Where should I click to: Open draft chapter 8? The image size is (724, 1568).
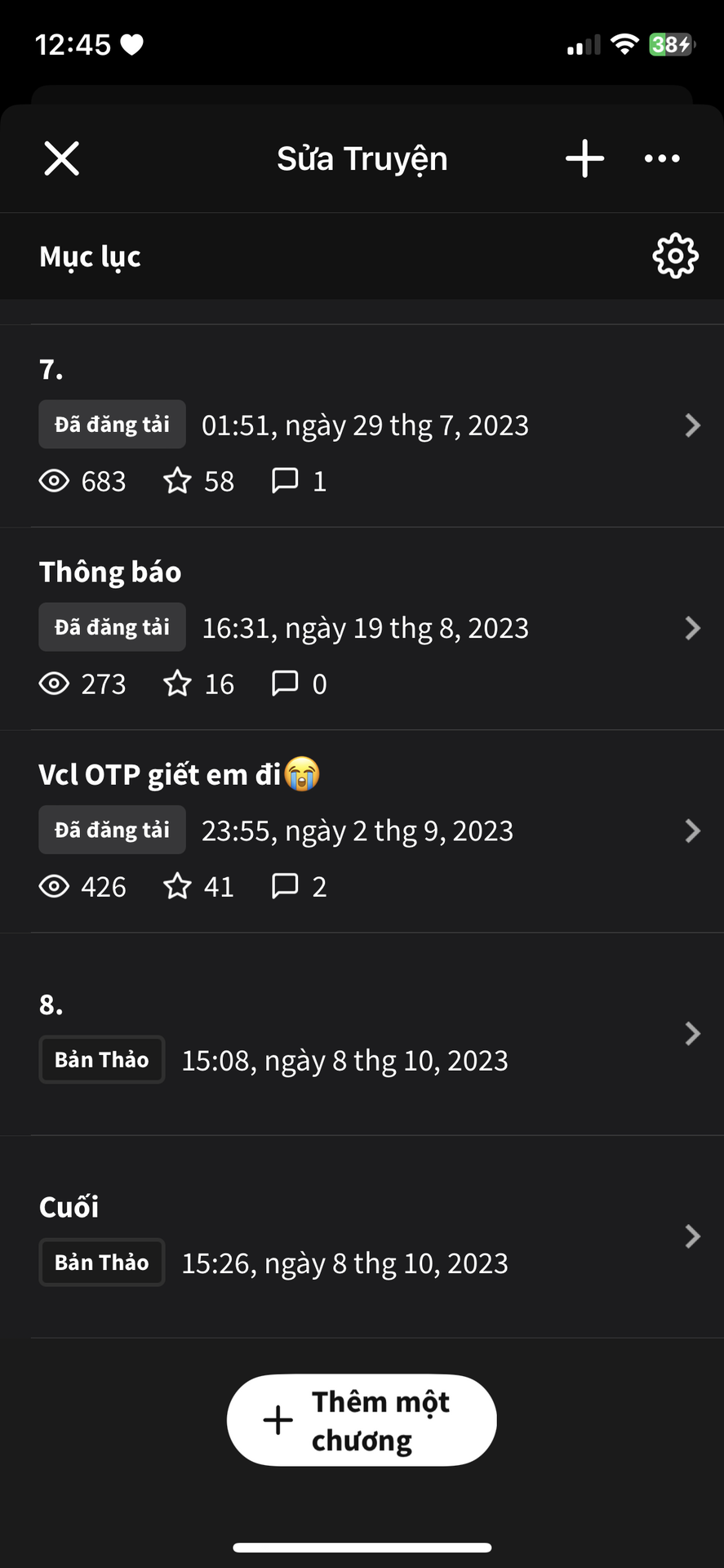[x=362, y=1034]
